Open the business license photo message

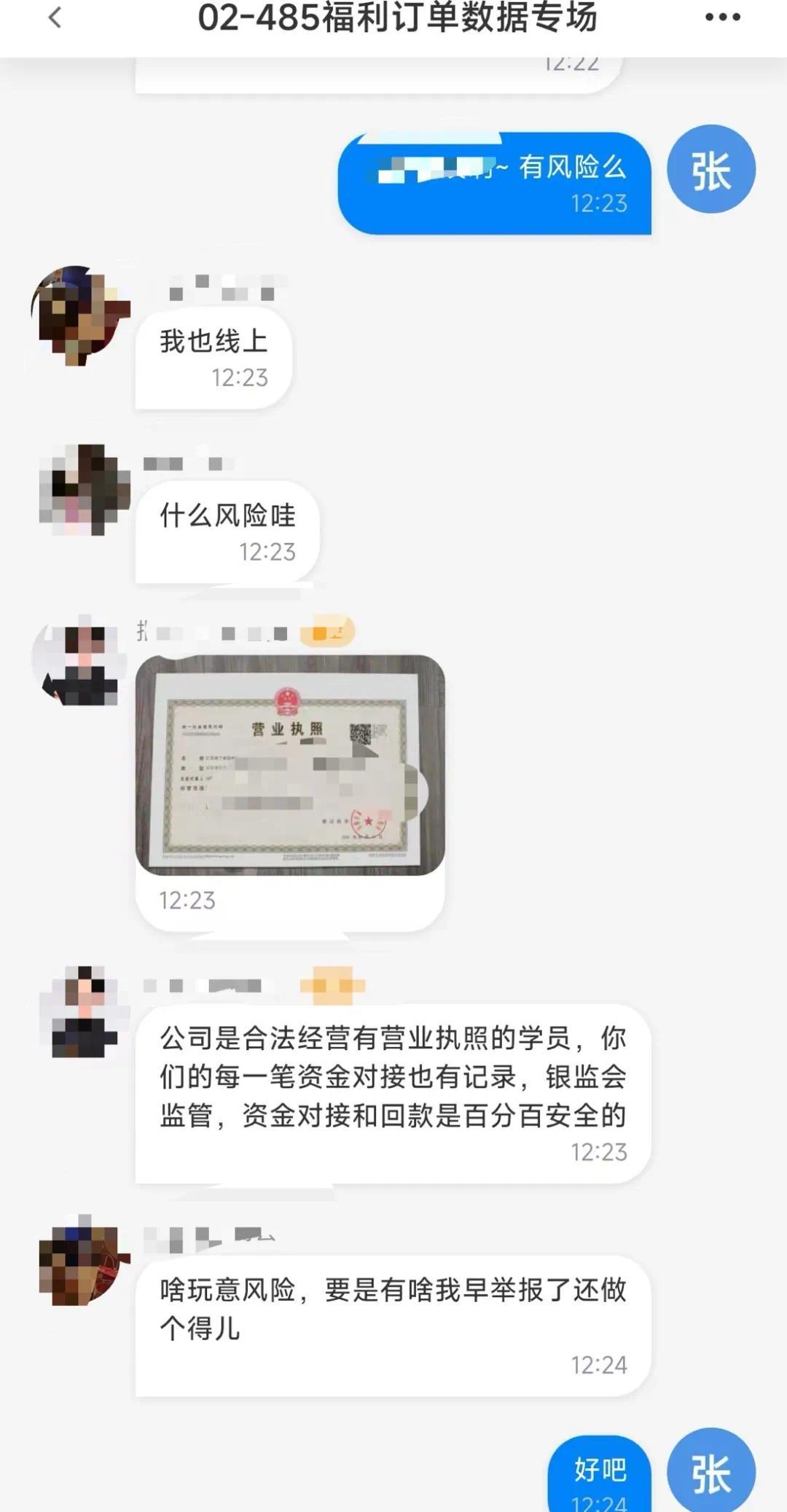tap(290, 765)
